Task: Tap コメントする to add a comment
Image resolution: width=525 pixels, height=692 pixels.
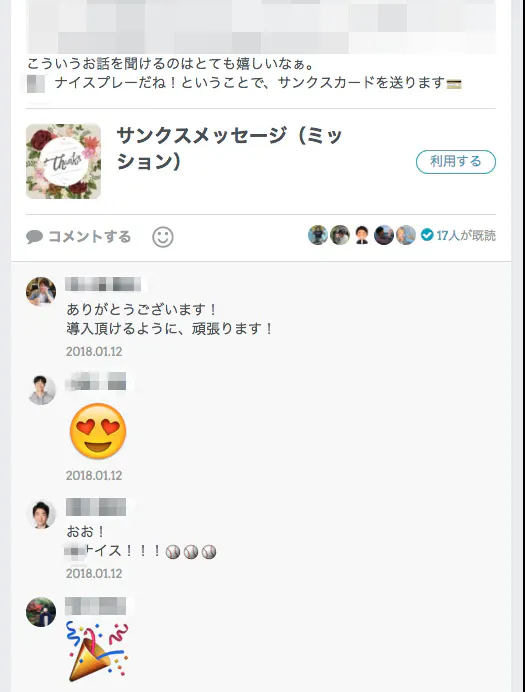Action: click(x=79, y=237)
